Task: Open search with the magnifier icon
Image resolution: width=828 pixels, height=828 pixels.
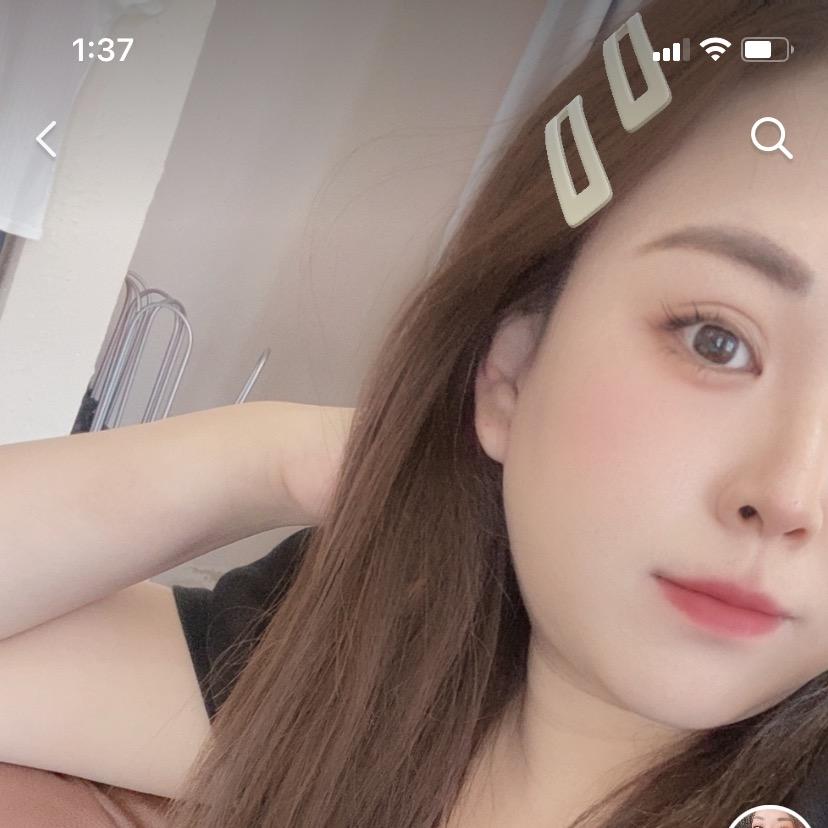Action: tap(771, 139)
